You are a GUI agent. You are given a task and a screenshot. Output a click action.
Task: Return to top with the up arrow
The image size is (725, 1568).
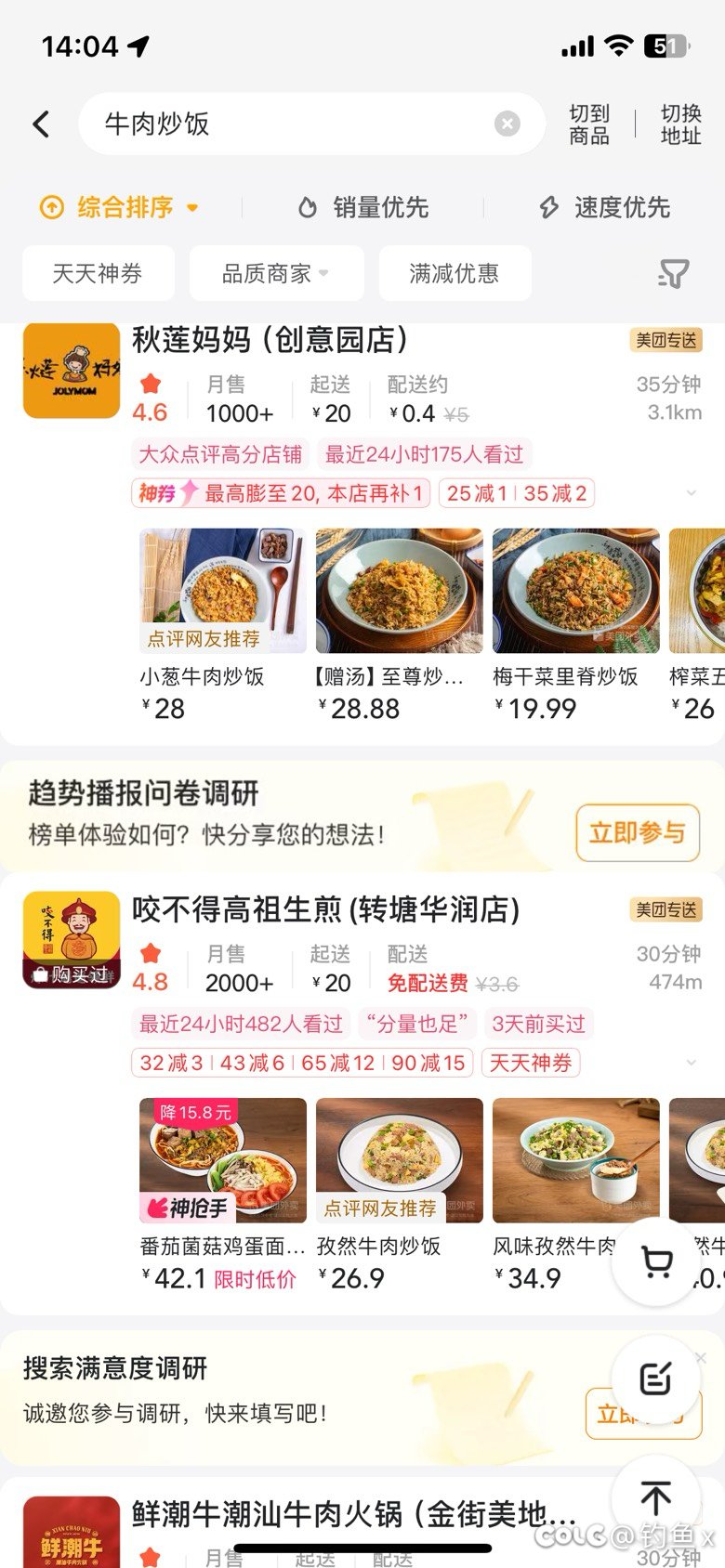pos(656,1497)
